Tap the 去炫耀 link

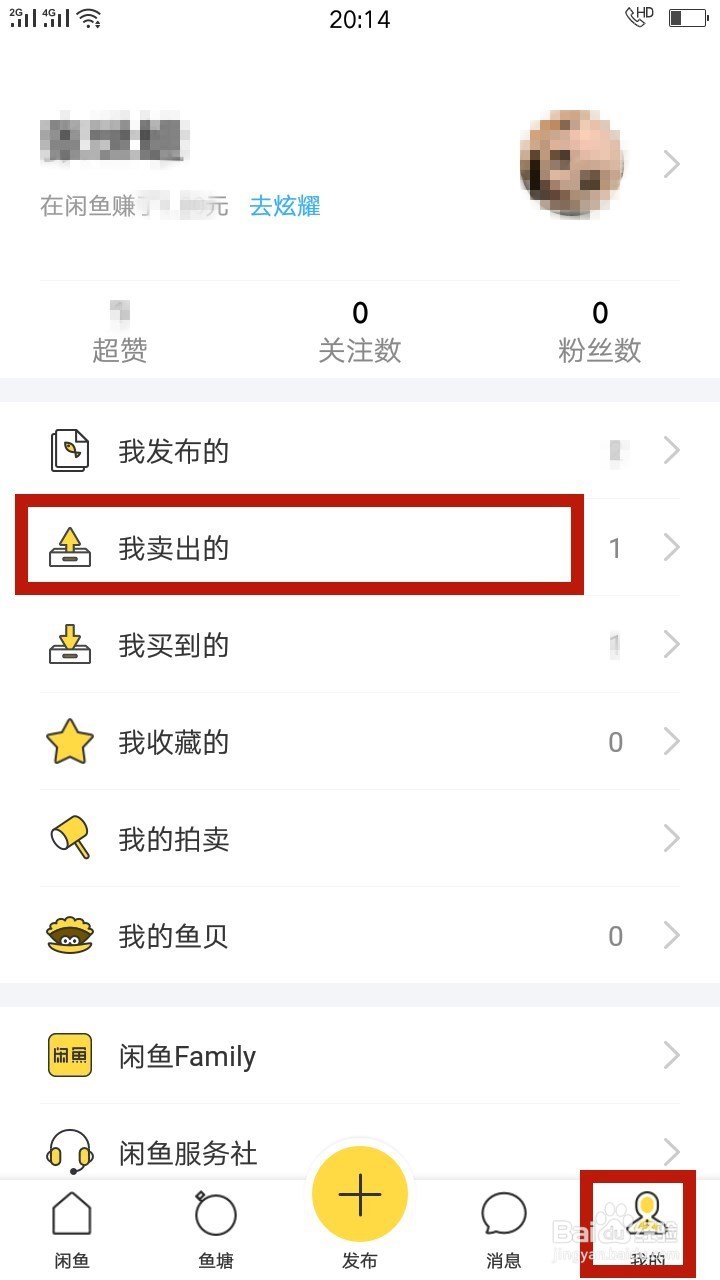pos(285,206)
